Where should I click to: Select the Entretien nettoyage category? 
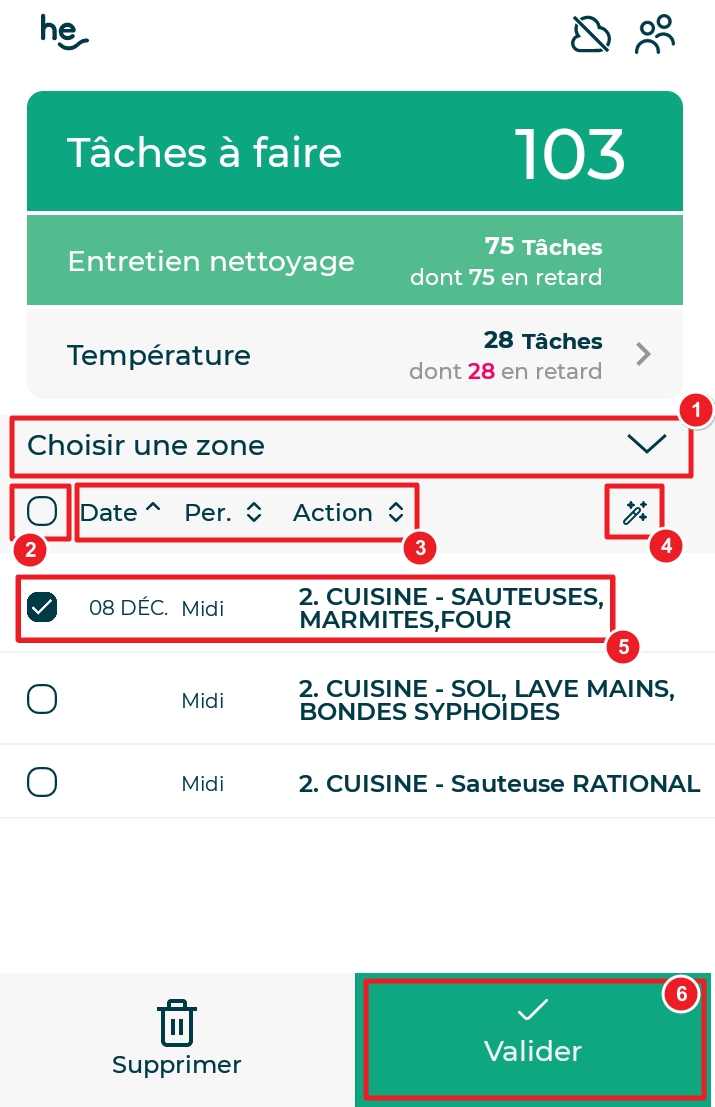click(x=355, y=261)
